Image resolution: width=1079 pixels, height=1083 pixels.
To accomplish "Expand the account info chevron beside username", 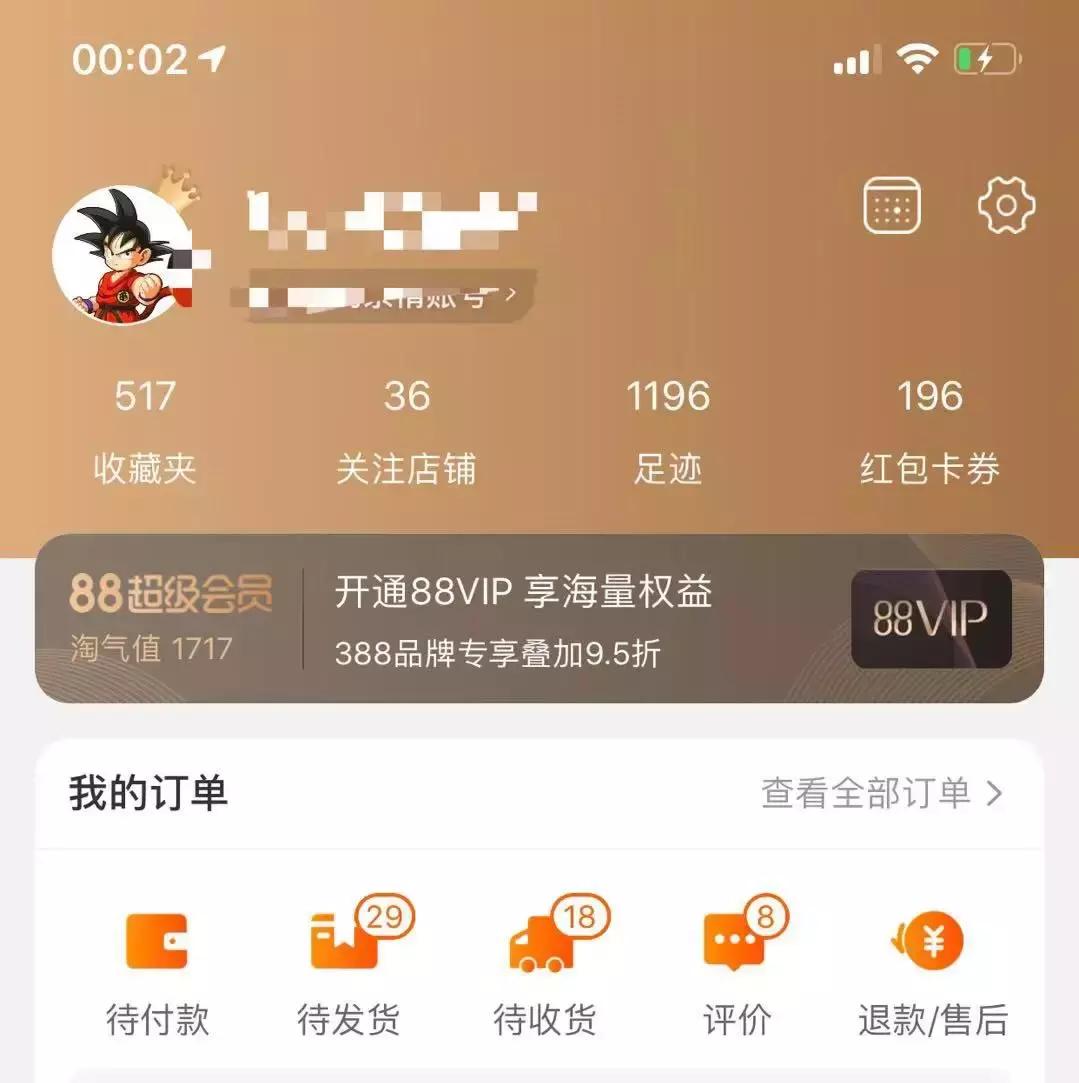I will (513, 296).
